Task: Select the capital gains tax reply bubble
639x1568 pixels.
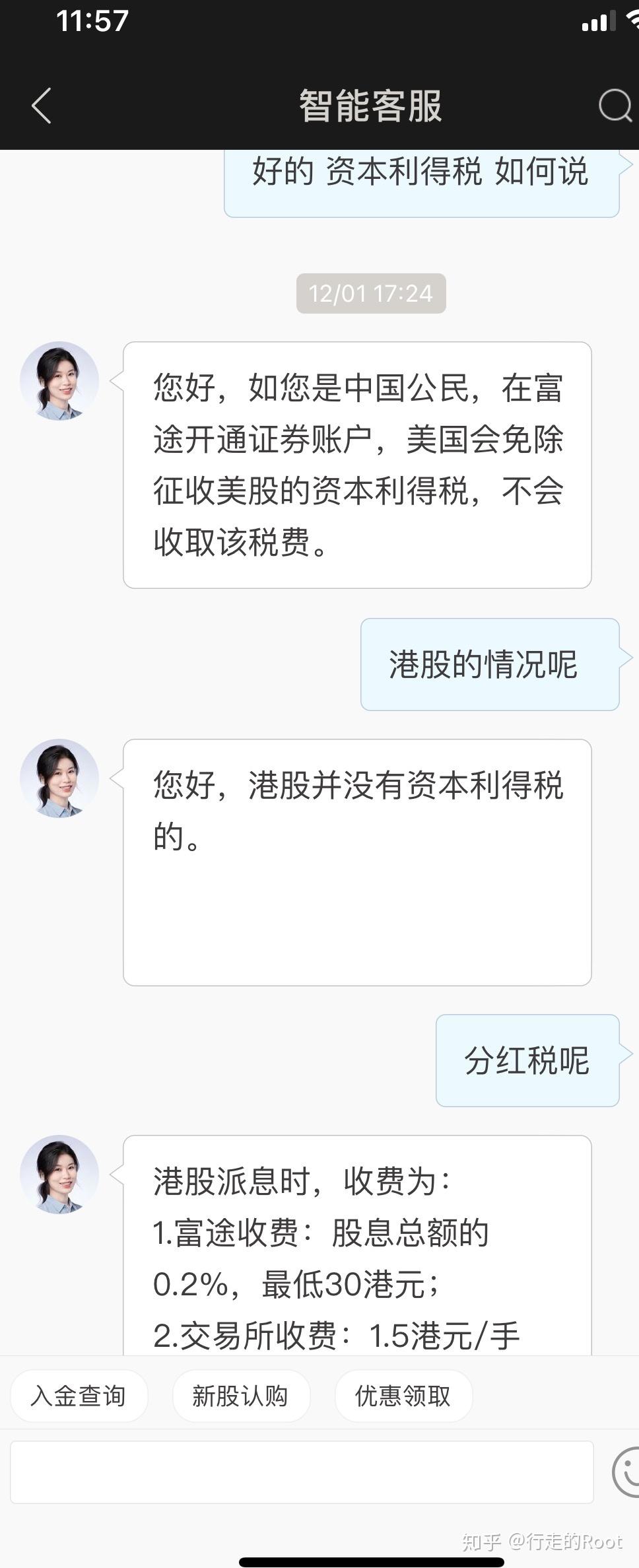Action: (356, 462)
